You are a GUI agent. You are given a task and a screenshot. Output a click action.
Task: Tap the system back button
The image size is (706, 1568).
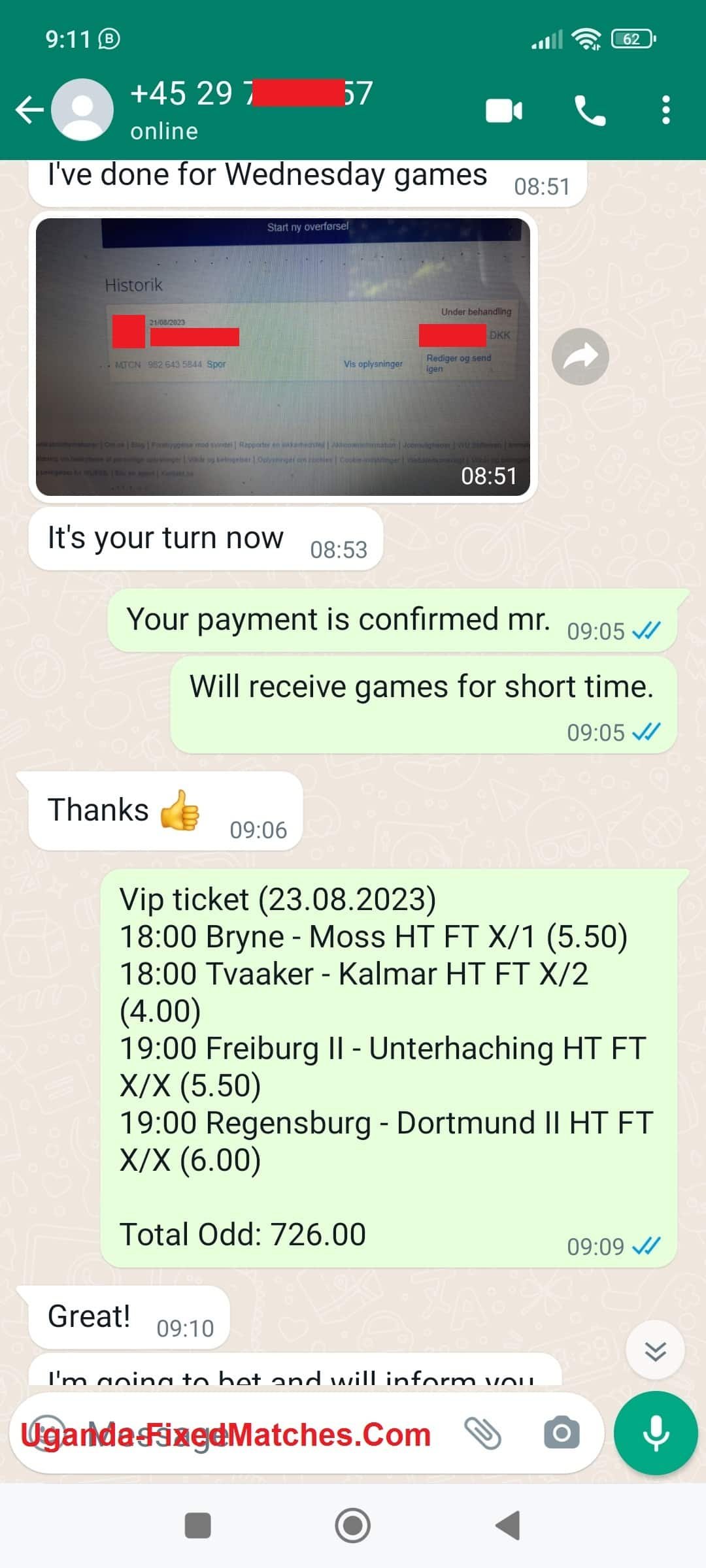pyautogui.click(x=507, y=1526)
